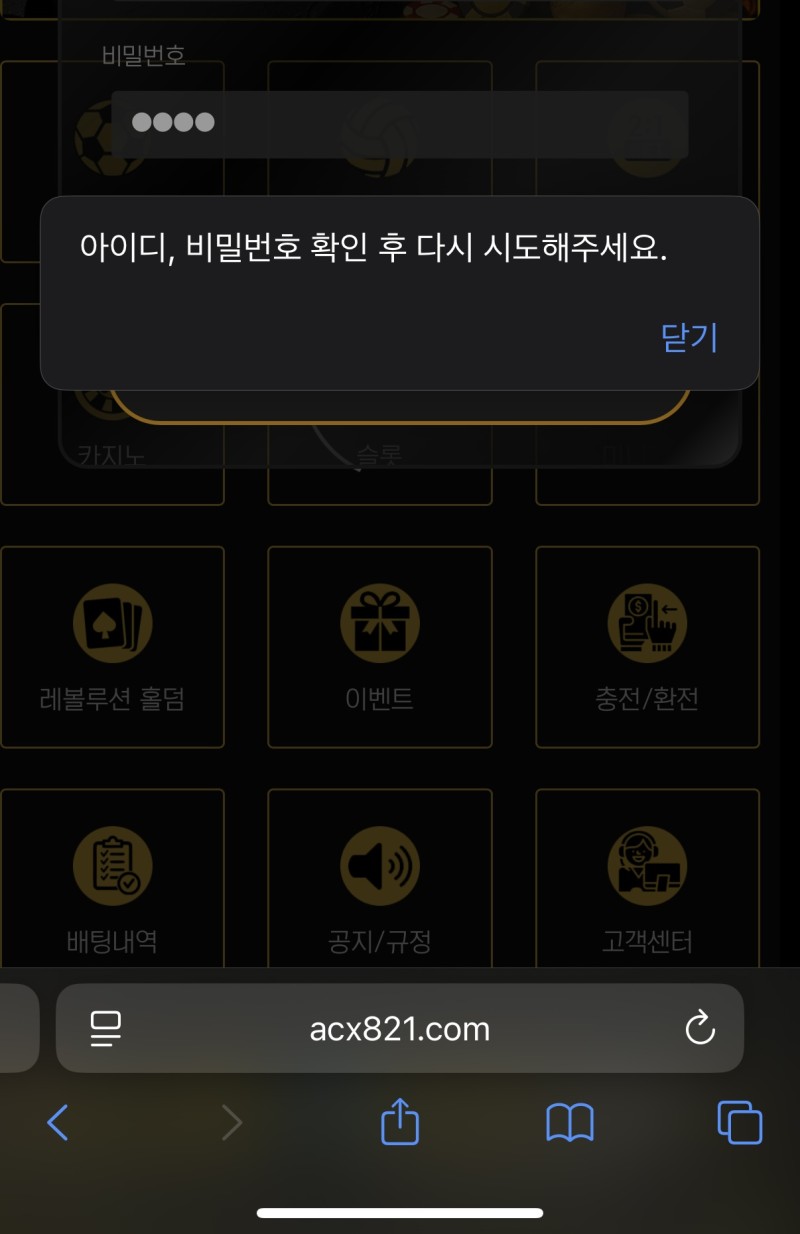Share this page from Safari toolbar
The width and height of the screenshot is (800, 1234).
[400, 1121]
